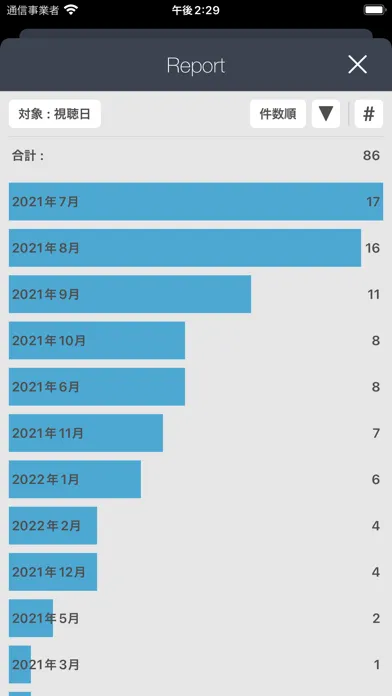The width and height of the screenshot is (392, 696).
Task: Open the 2021年12月 row
Action: click(x=196, y=572)
